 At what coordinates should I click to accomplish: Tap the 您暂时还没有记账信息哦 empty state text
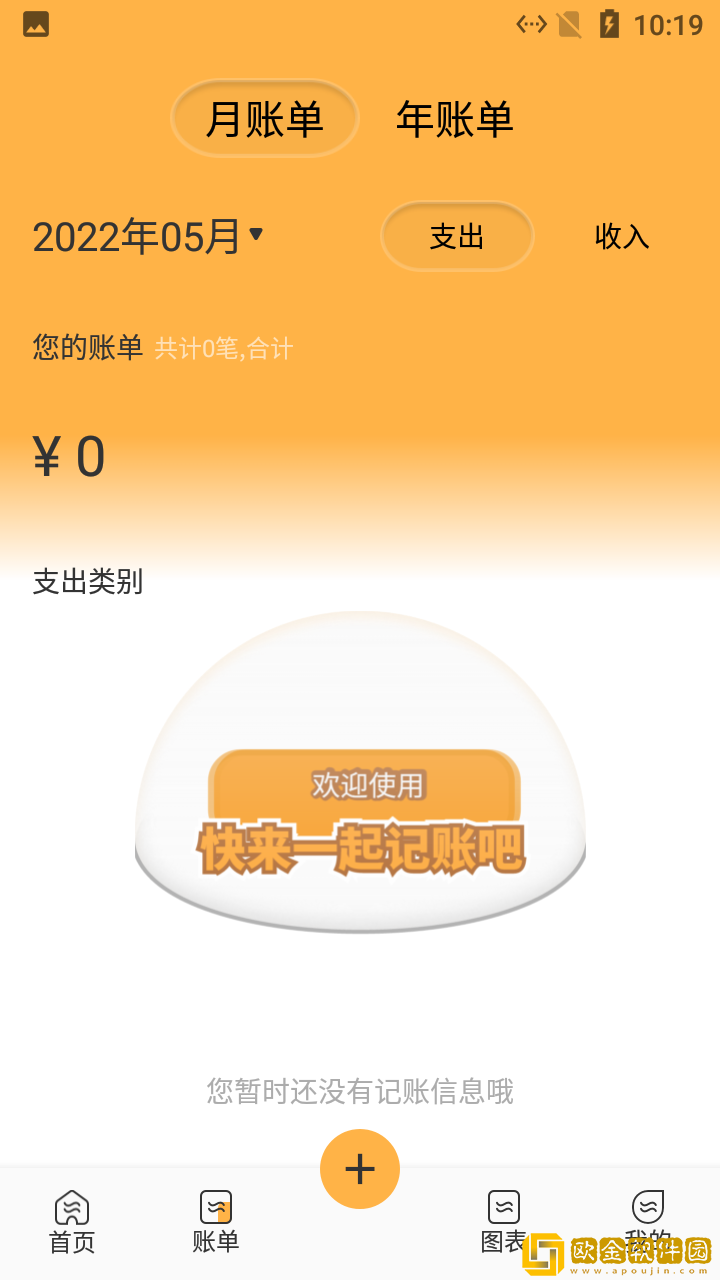coord(360,1092)
